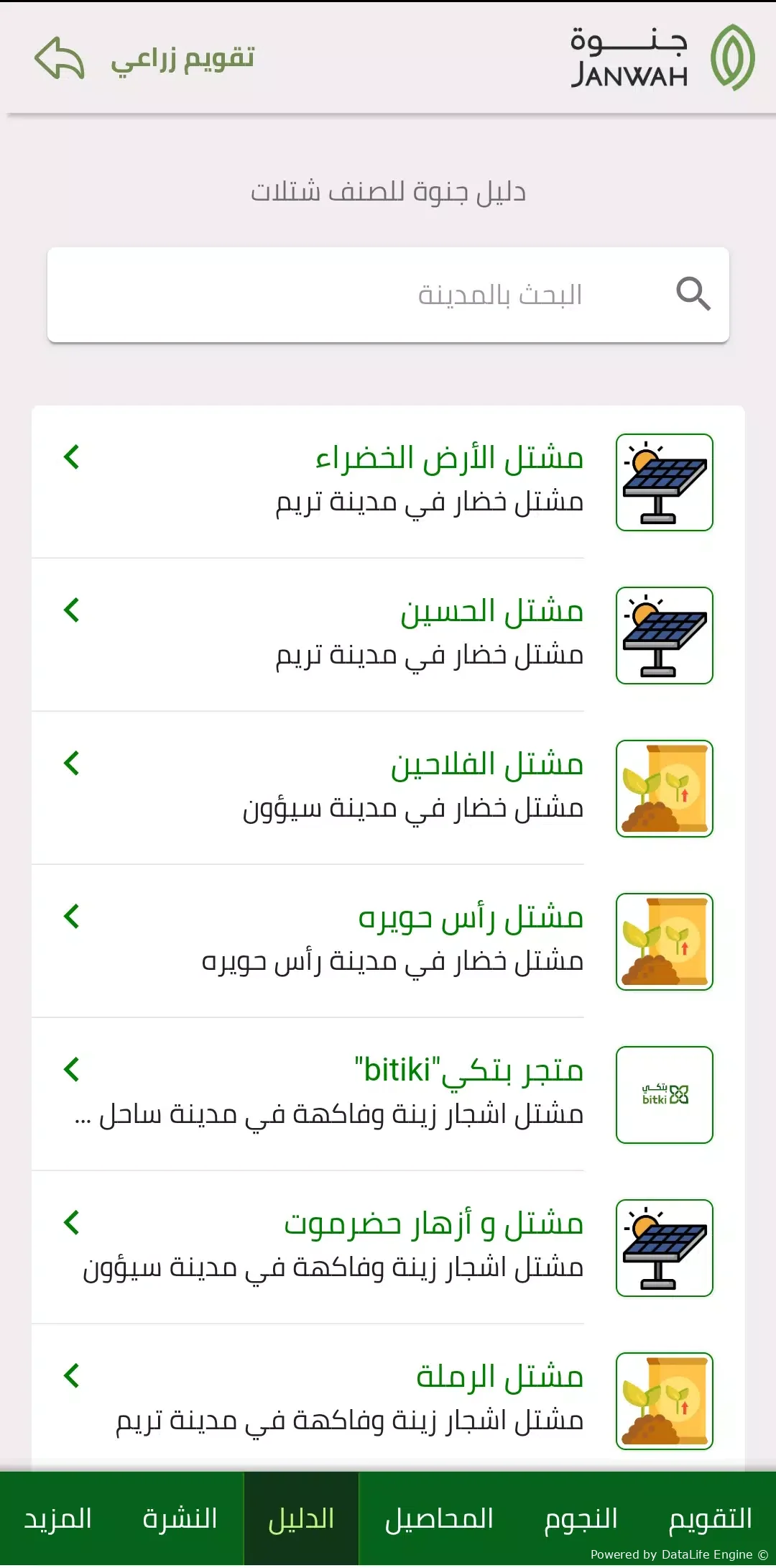
Task: Open the bitiki store entry
Action: coord(388,1094)
